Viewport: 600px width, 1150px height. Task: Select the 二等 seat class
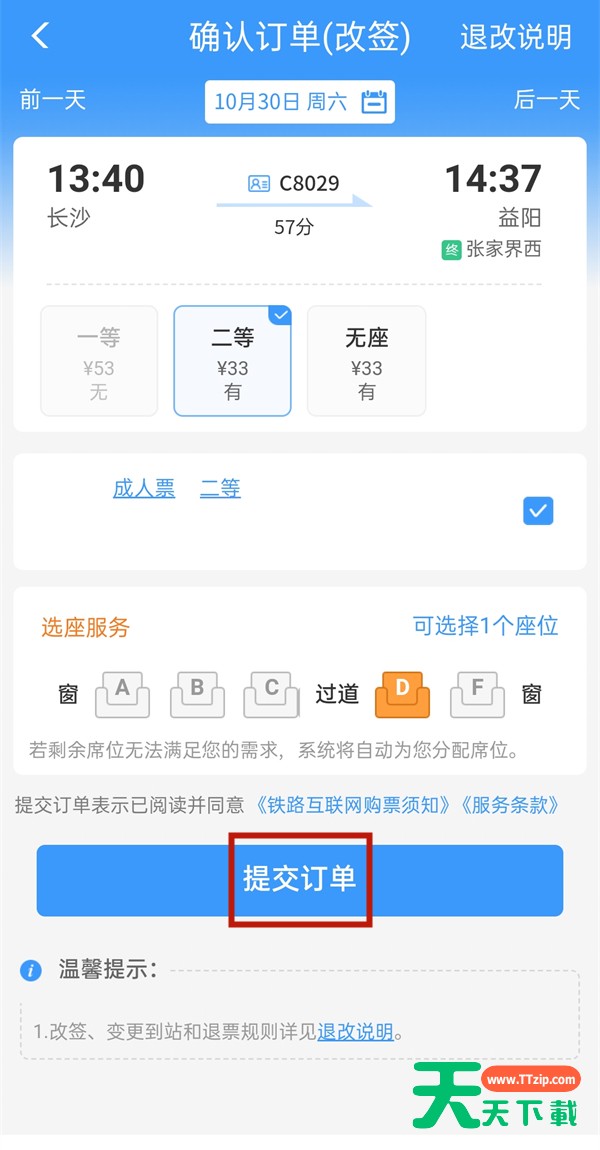tap(233, 361)
